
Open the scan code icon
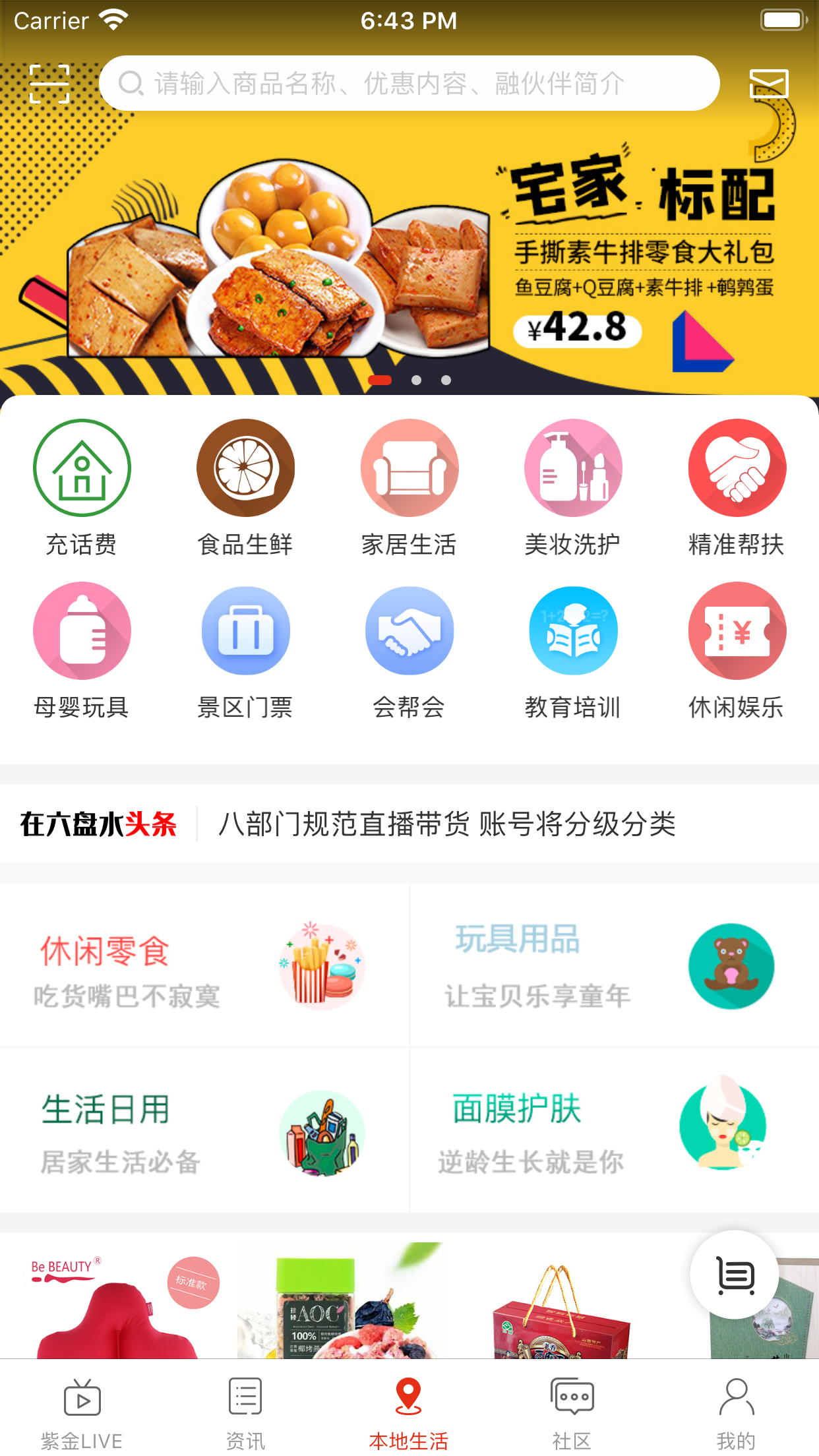(49, 84)
